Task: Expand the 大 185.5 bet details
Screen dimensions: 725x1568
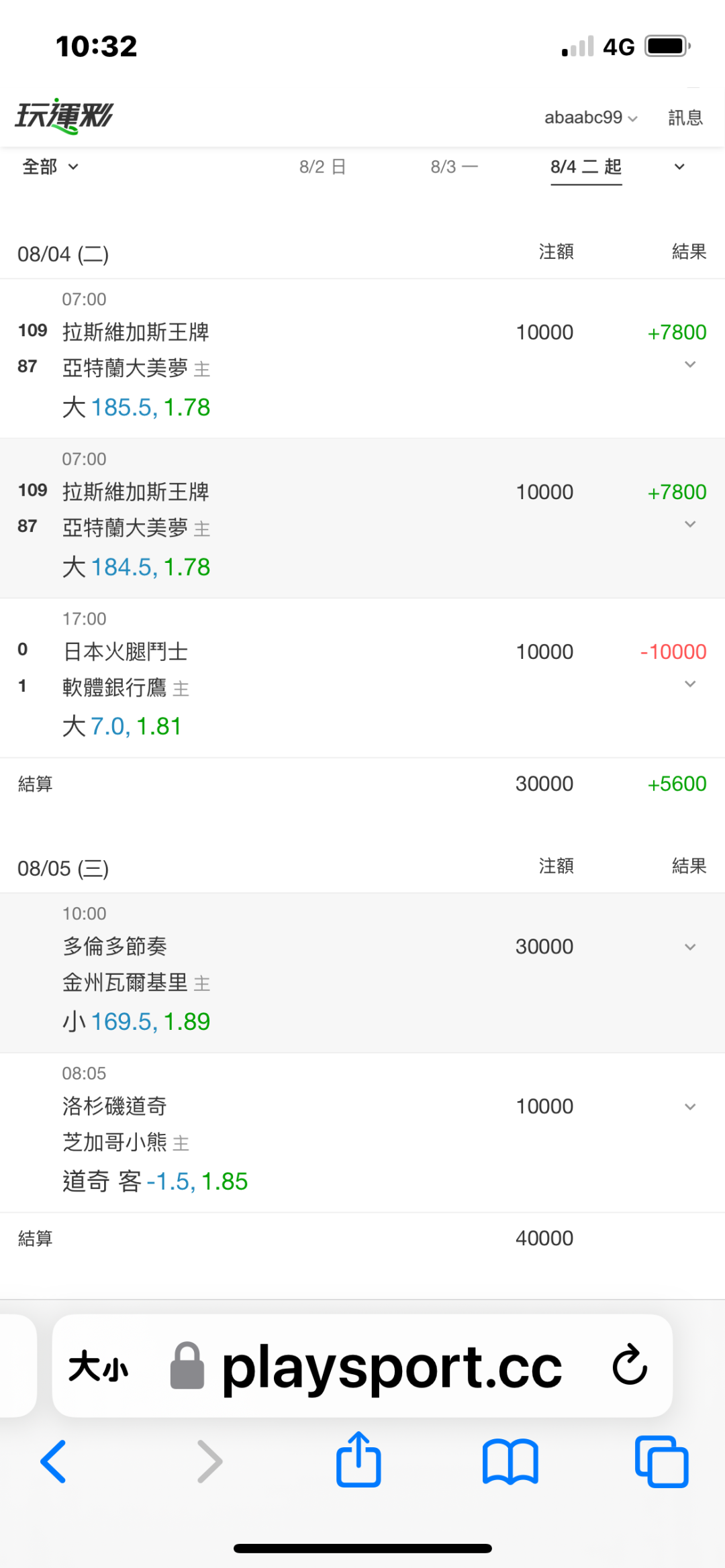Action: (x=689, y=364)
